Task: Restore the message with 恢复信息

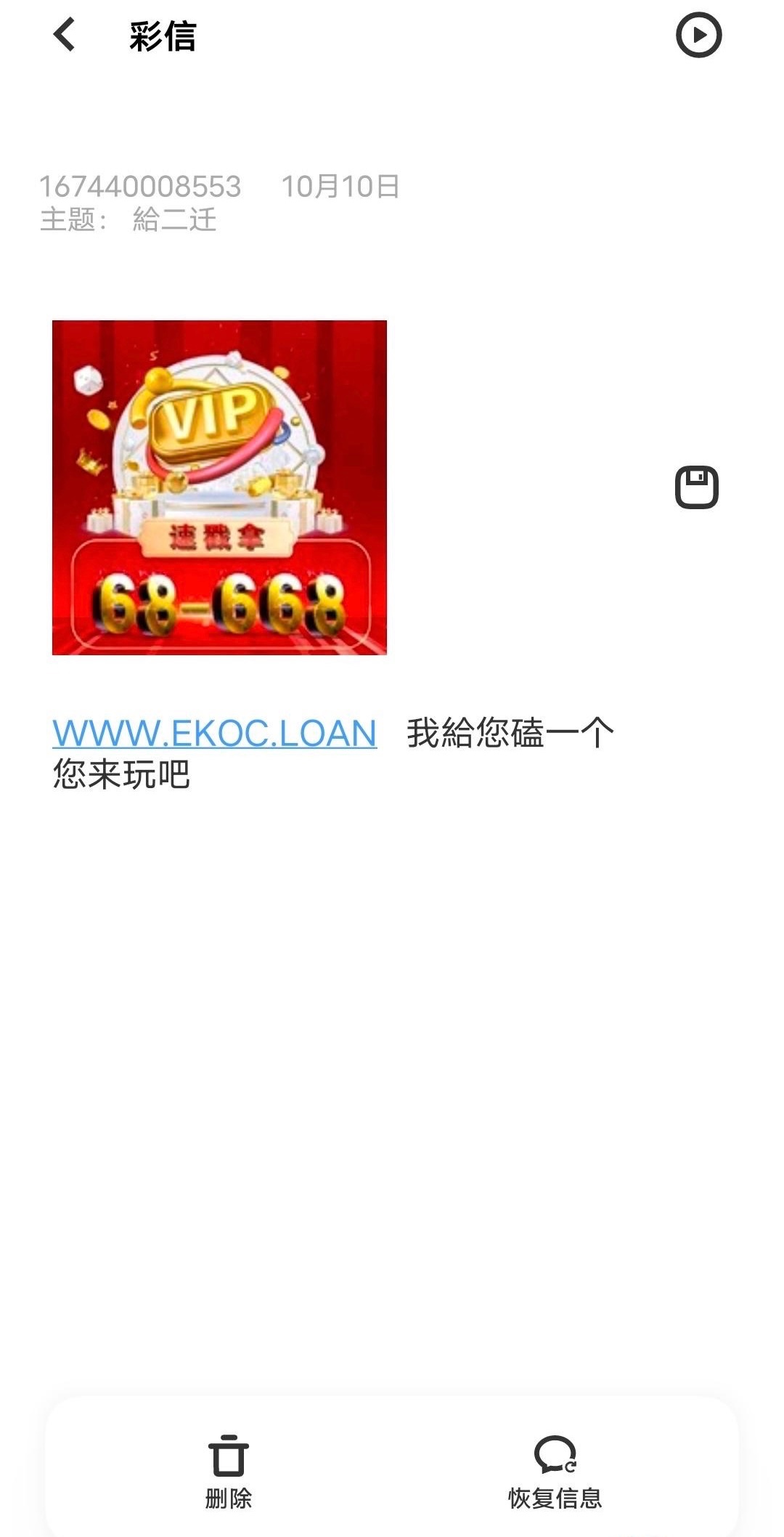Action: (x=555, y=1470)
